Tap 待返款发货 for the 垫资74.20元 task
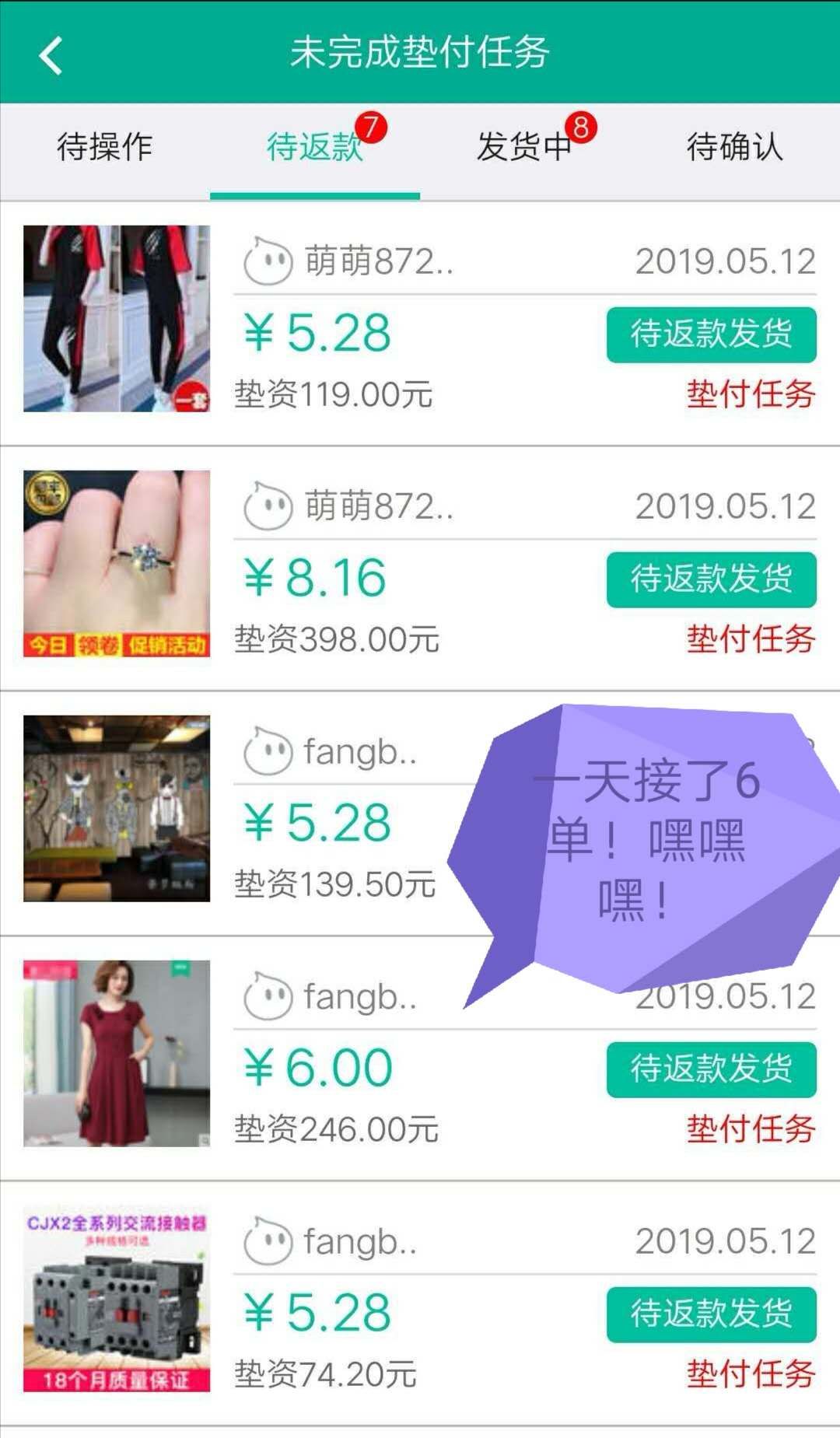The image size is (840, 1438). pos(711,1314)
